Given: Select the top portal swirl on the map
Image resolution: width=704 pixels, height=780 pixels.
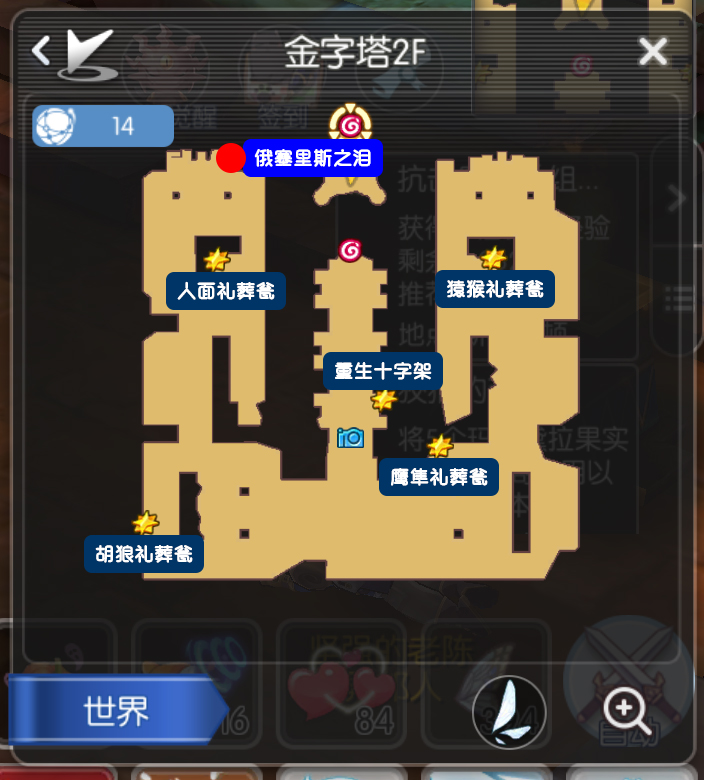Looking at the screenshot, I should pos(350,124).
